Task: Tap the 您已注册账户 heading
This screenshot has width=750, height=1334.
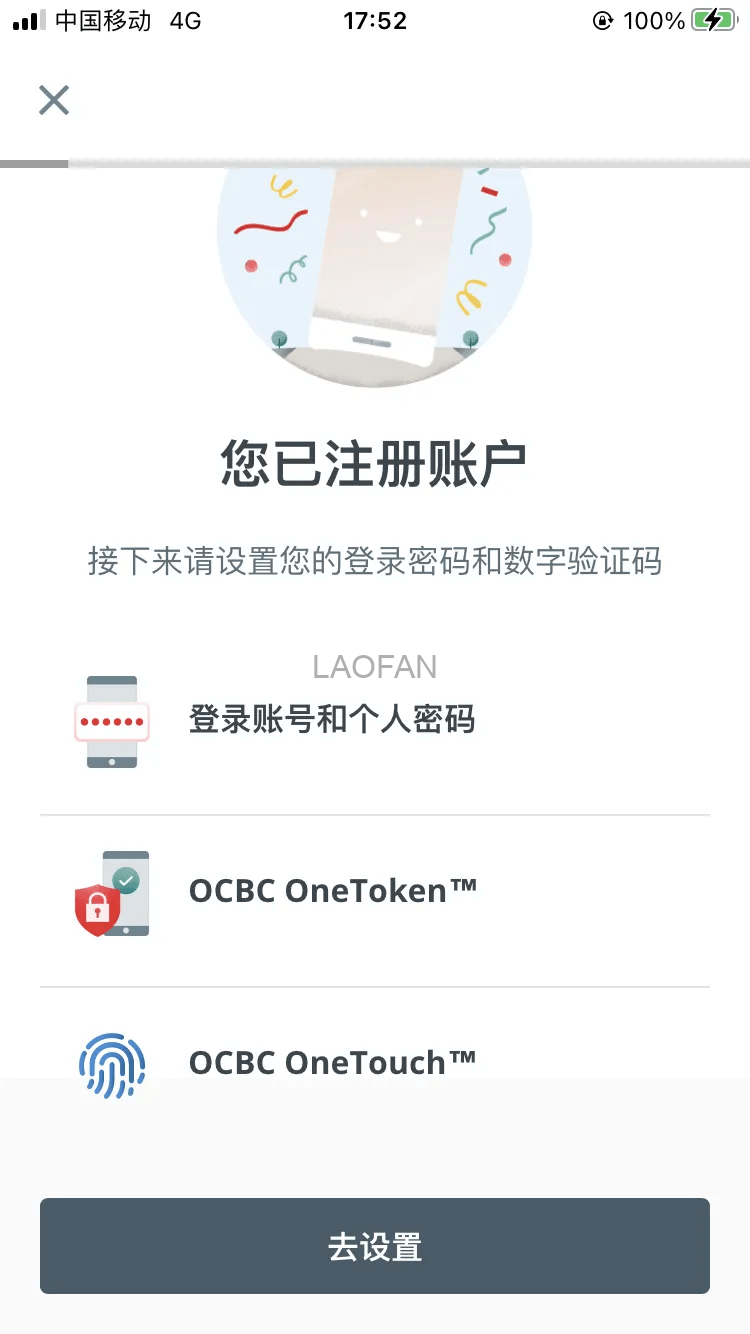Action: tap(374, 462)
